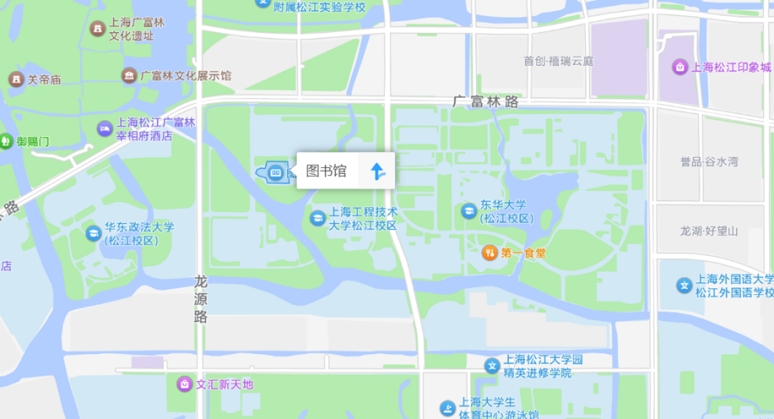Tap the 上海松江大学园精英进修学院 marker
The height and width of the screenshot is (419, 774).
pos(491,366)
